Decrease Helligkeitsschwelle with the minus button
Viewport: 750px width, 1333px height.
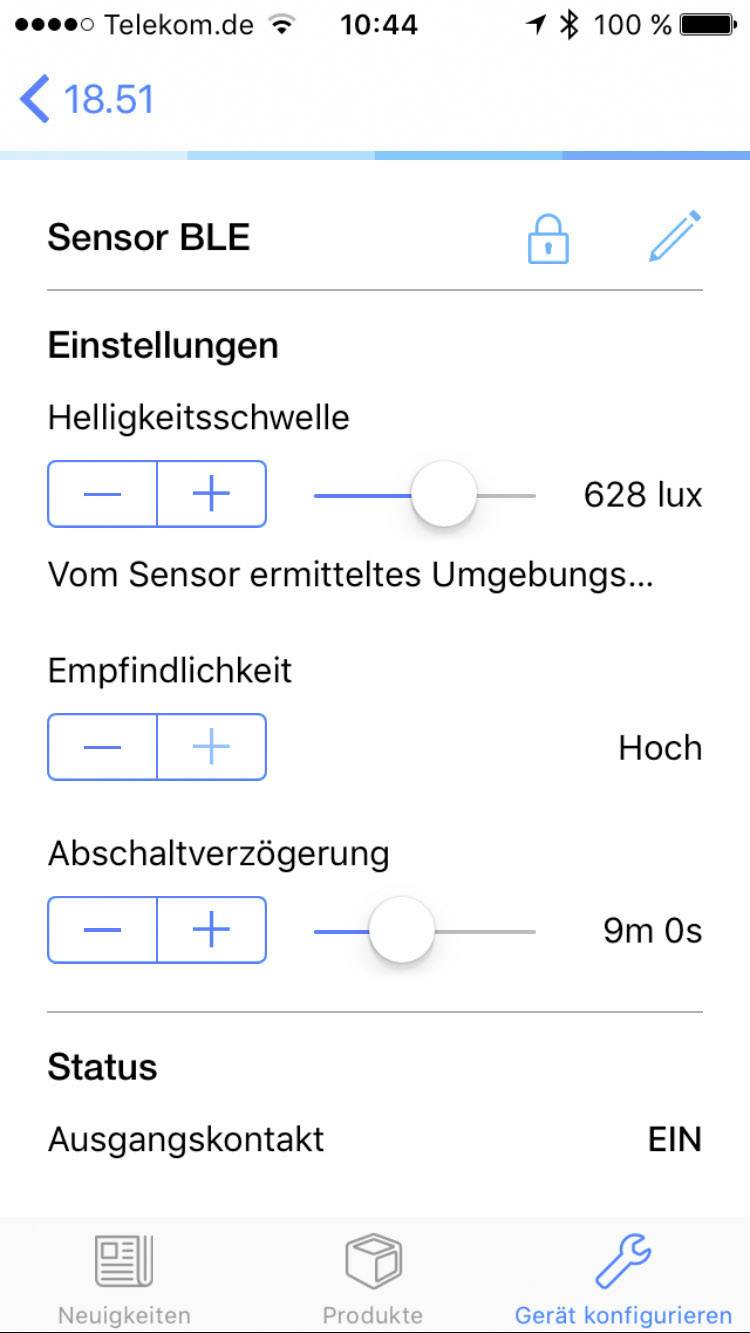(x=102, y=494)
